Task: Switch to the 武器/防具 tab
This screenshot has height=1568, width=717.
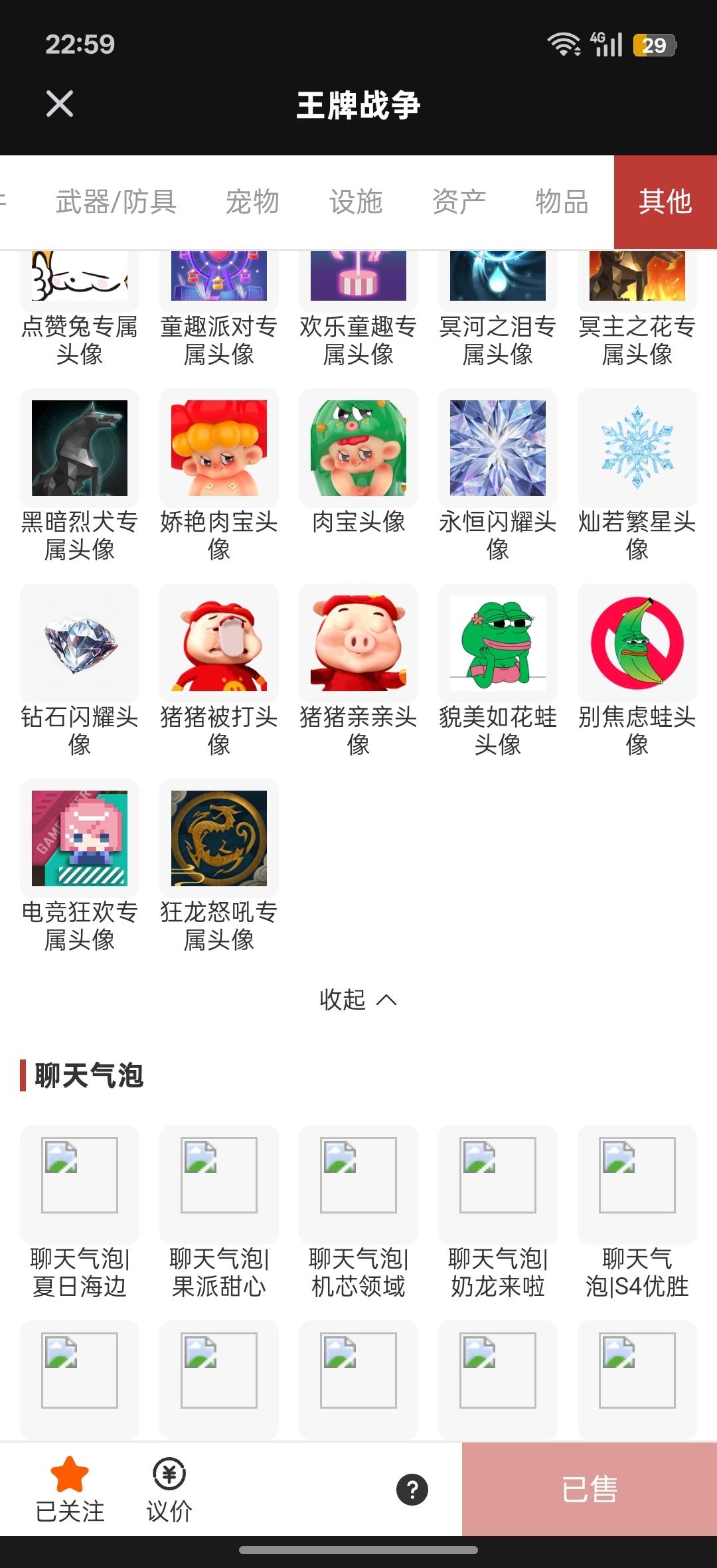Action: click(x=116, y=202)
